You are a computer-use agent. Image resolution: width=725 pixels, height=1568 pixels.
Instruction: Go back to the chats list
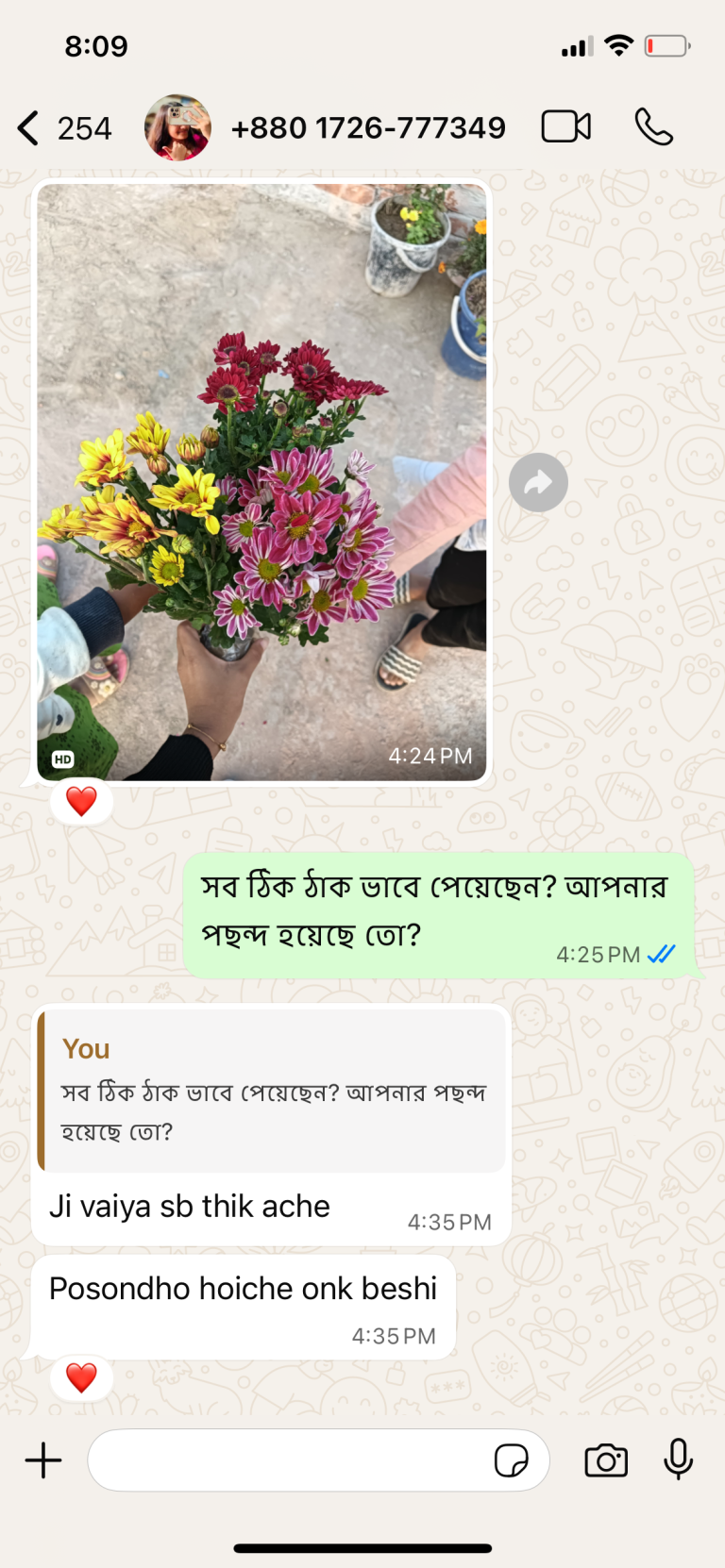click(62, 127)
